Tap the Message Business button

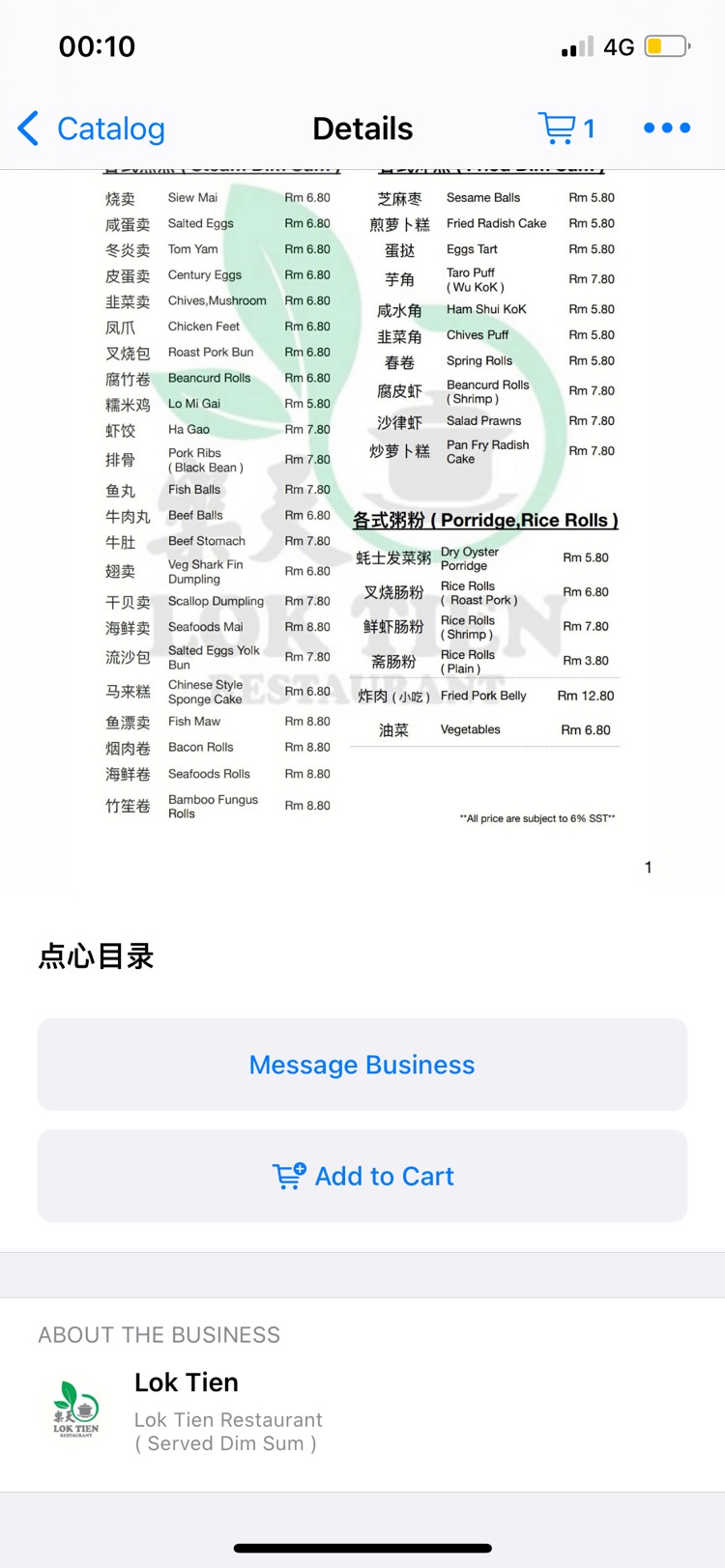tap(362, 1065)
